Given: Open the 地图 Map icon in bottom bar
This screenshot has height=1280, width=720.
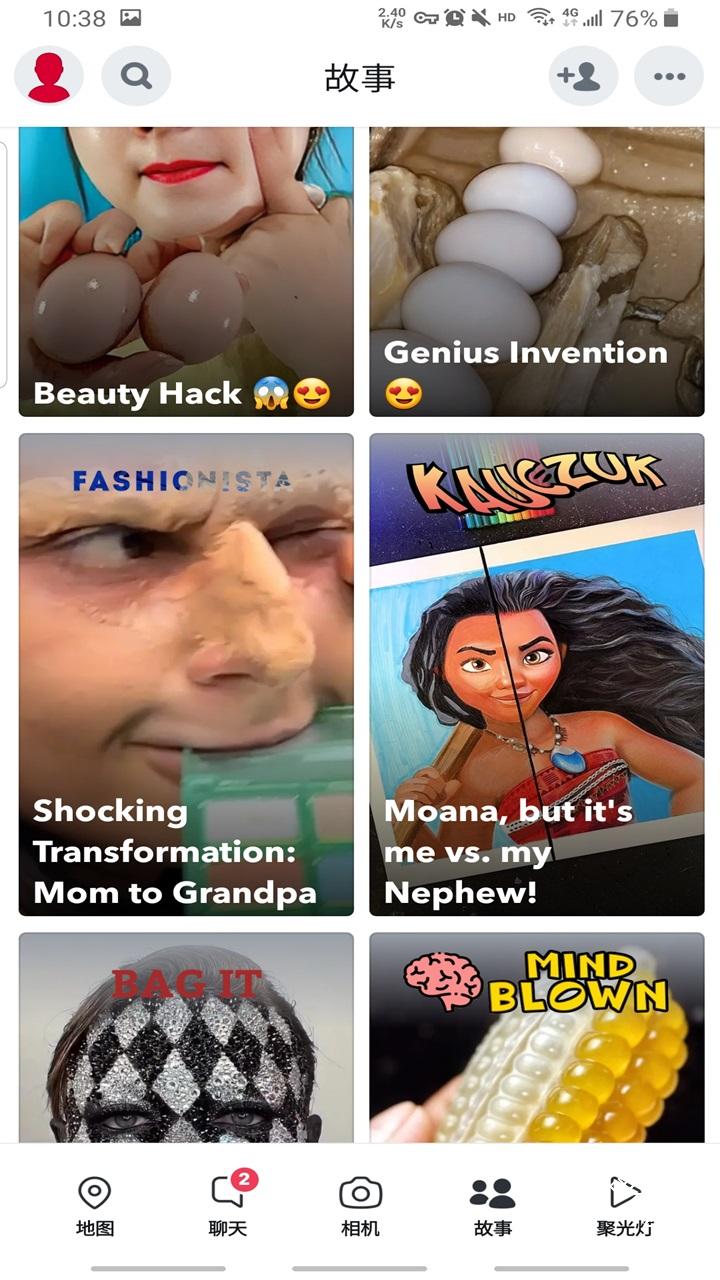Looking at the screenshot, I should 96,1193.
